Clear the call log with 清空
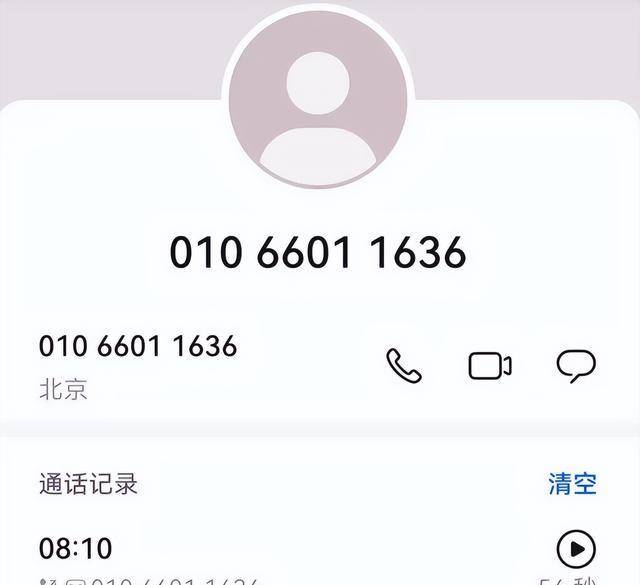Image resolution: width=640 pixels, height=585 pixels. pos(572,484)
